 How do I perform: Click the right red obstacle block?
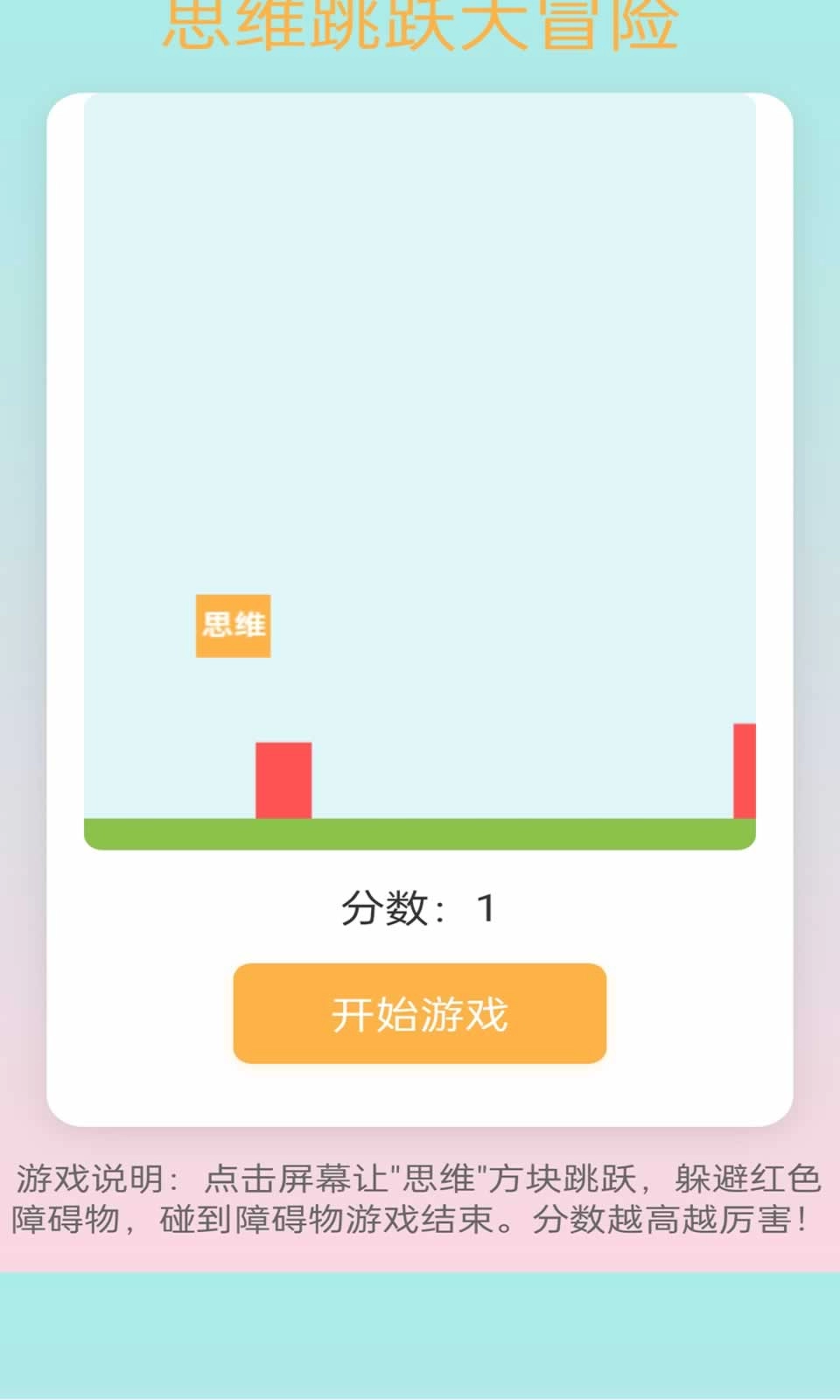[743, 770]
